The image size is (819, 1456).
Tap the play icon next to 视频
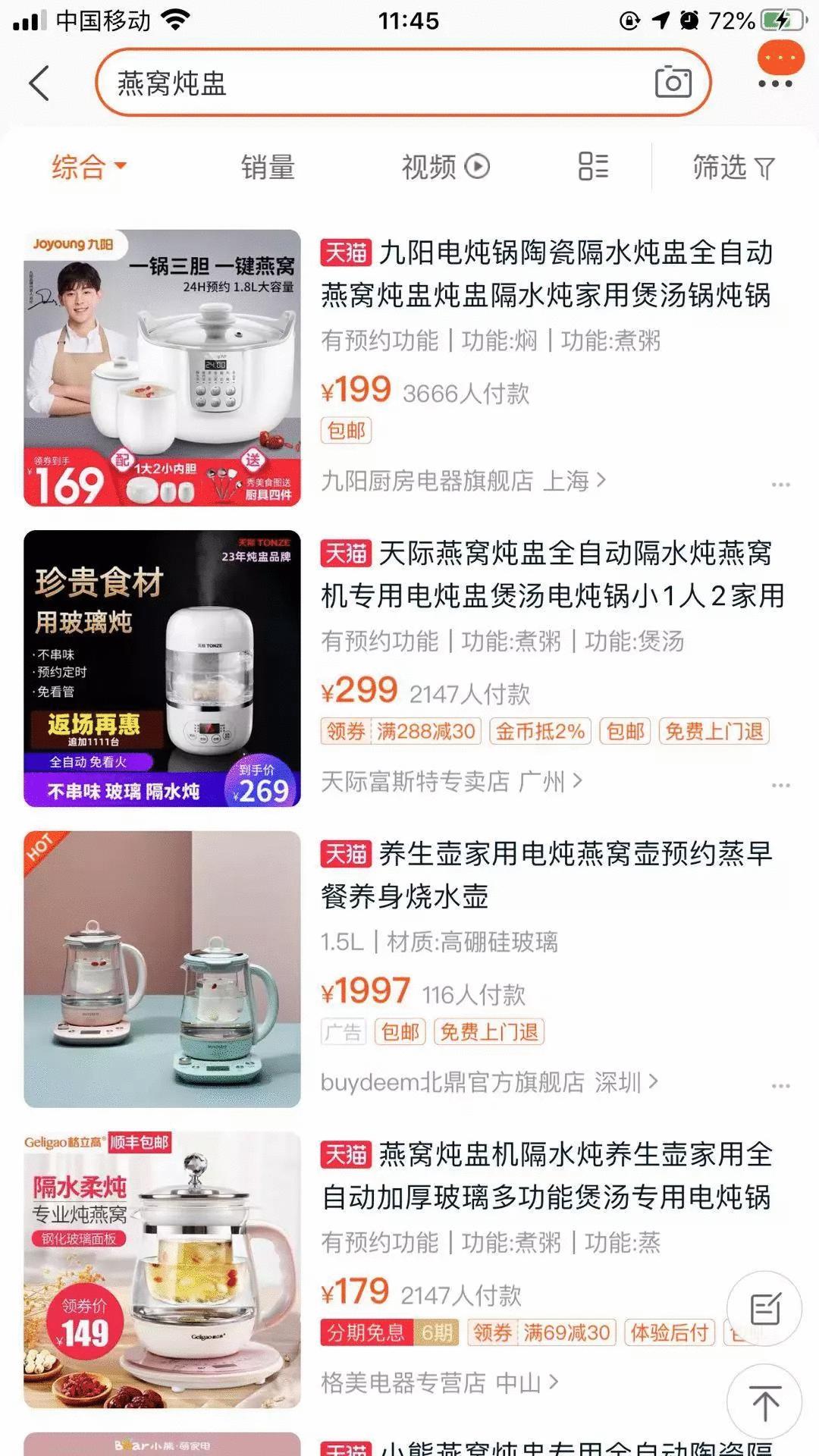(x=476, y=165)
